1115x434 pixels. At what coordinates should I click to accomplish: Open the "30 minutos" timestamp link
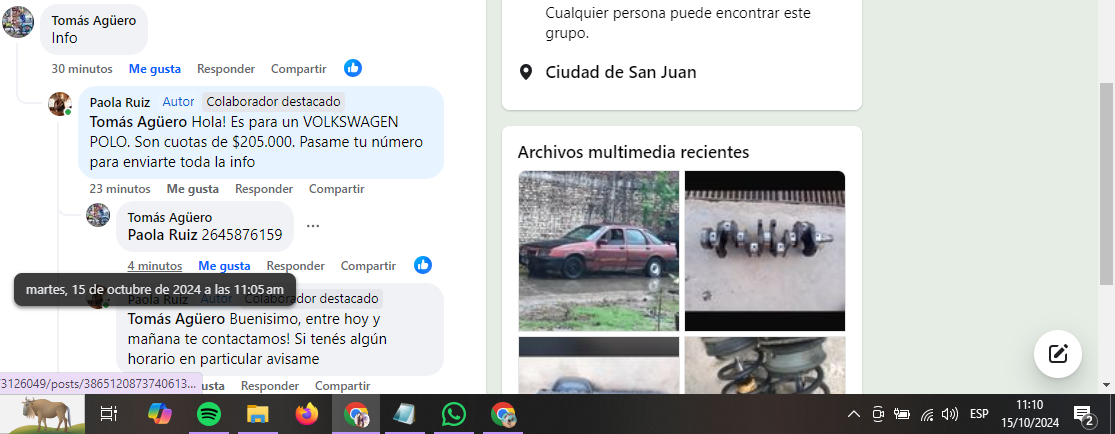point(81,69)
